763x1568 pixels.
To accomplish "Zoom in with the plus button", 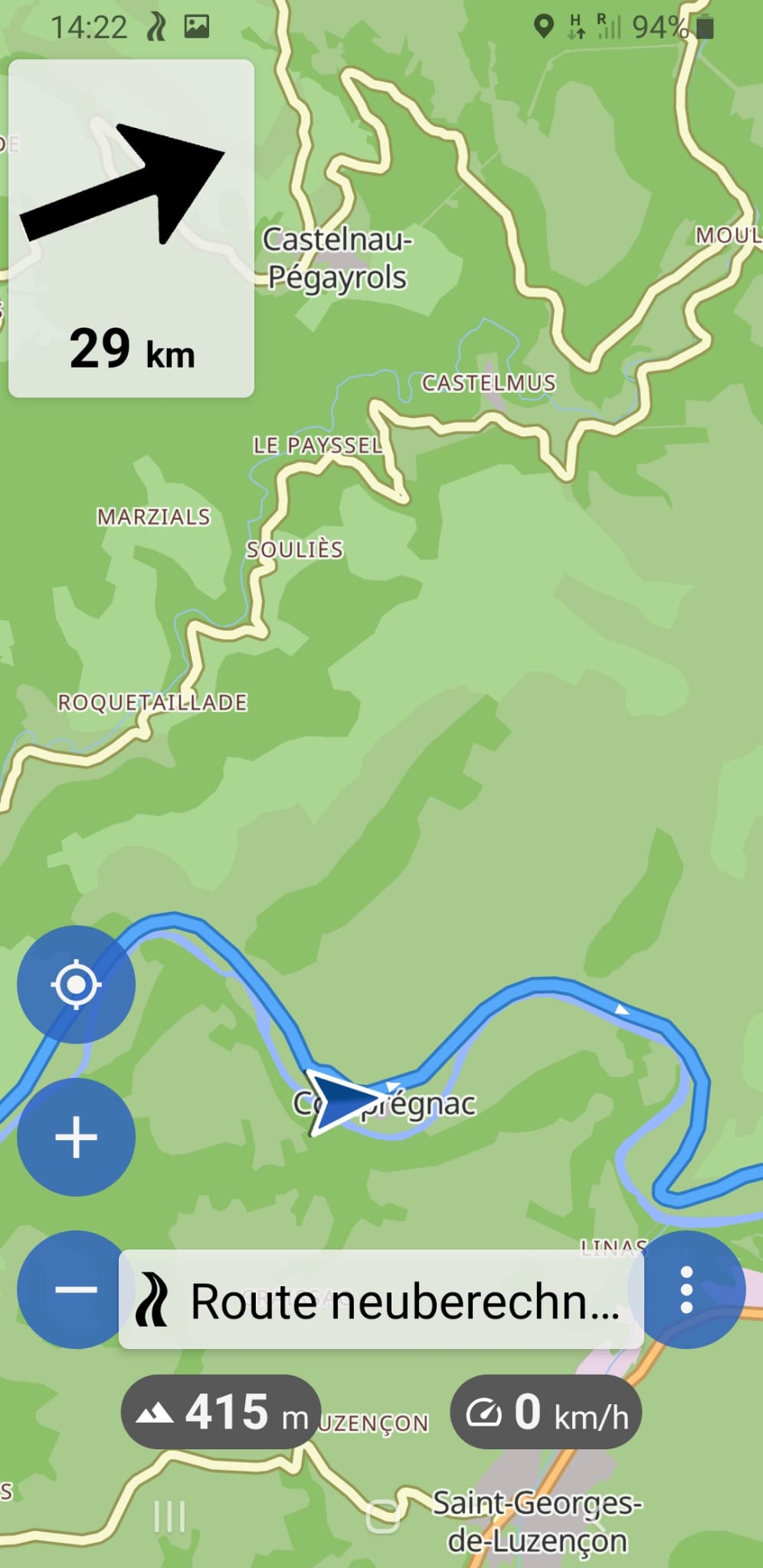I will (x=76, y=1137).
